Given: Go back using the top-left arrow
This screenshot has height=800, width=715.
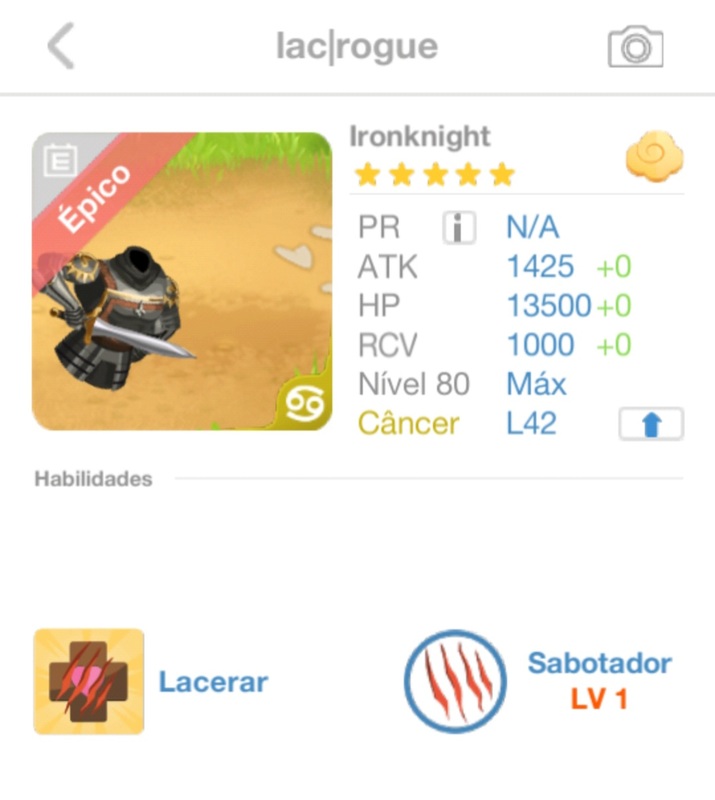Looking at the screenshot, I should (61, 47).
